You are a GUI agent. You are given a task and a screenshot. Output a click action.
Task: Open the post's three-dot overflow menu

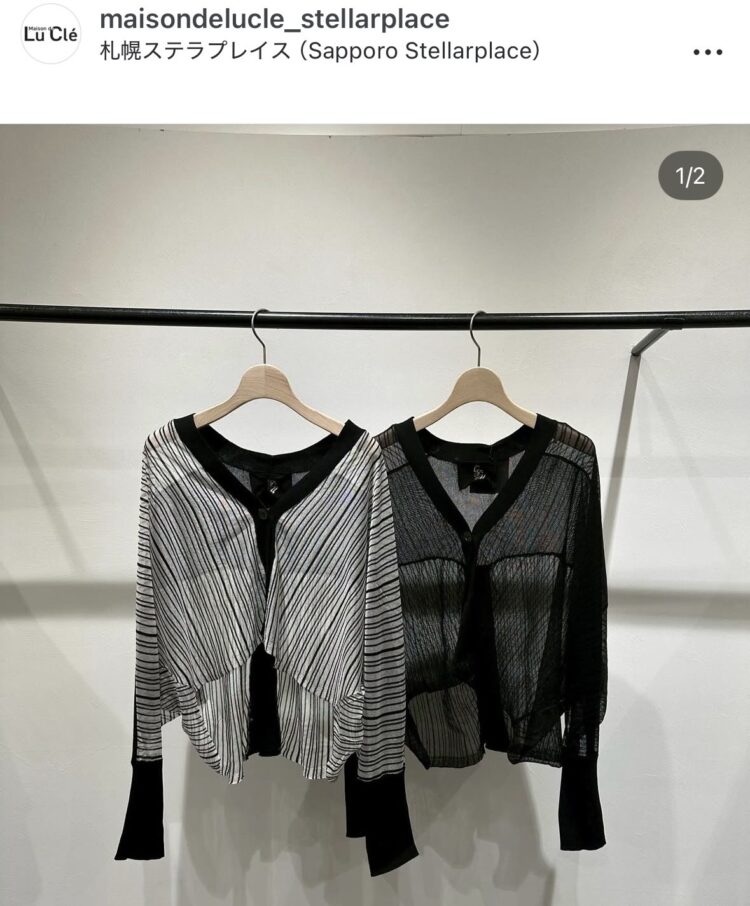[x=707, y=52]
